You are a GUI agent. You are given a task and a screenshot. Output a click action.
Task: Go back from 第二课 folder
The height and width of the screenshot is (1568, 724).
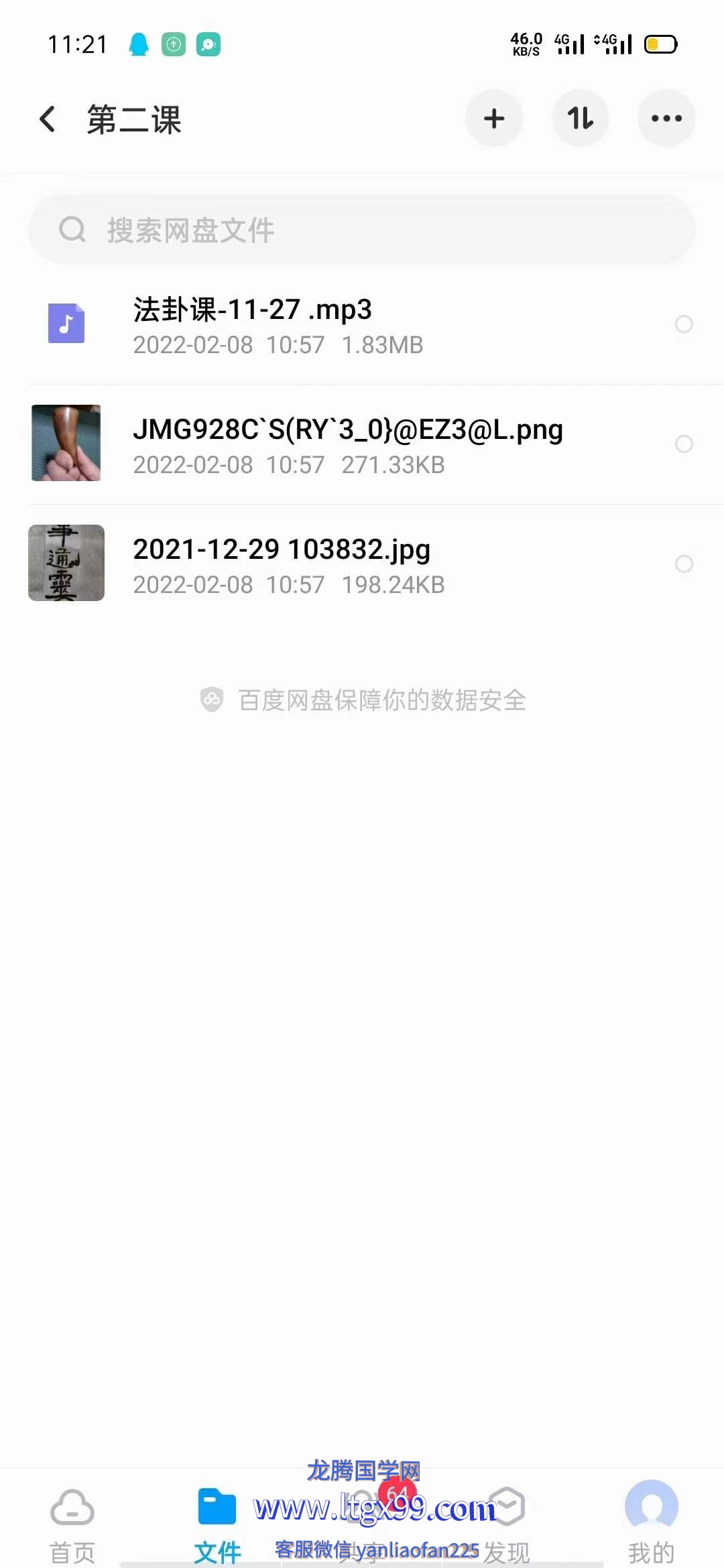pyautogui.click(x=47, y=119)
